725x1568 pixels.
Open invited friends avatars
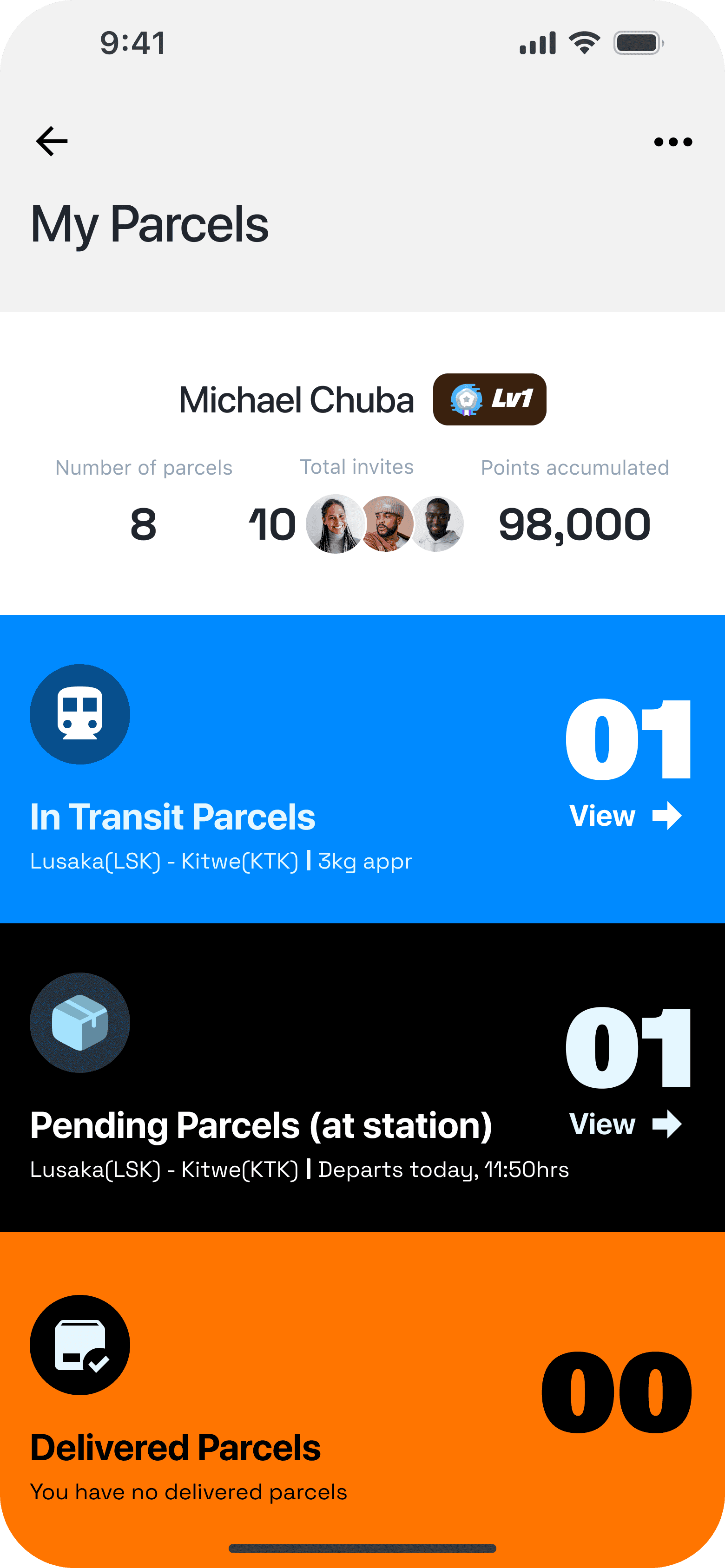click(x=384, y=524)
